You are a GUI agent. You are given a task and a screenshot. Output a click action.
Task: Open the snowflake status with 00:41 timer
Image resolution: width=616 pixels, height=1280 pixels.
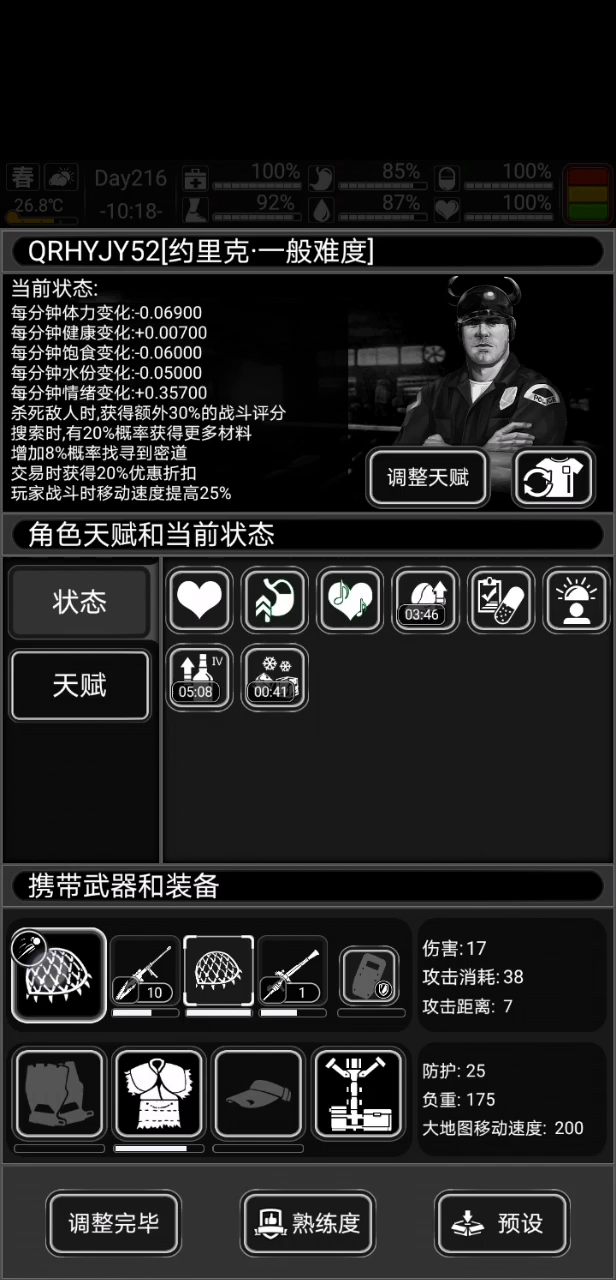[274, 677]
